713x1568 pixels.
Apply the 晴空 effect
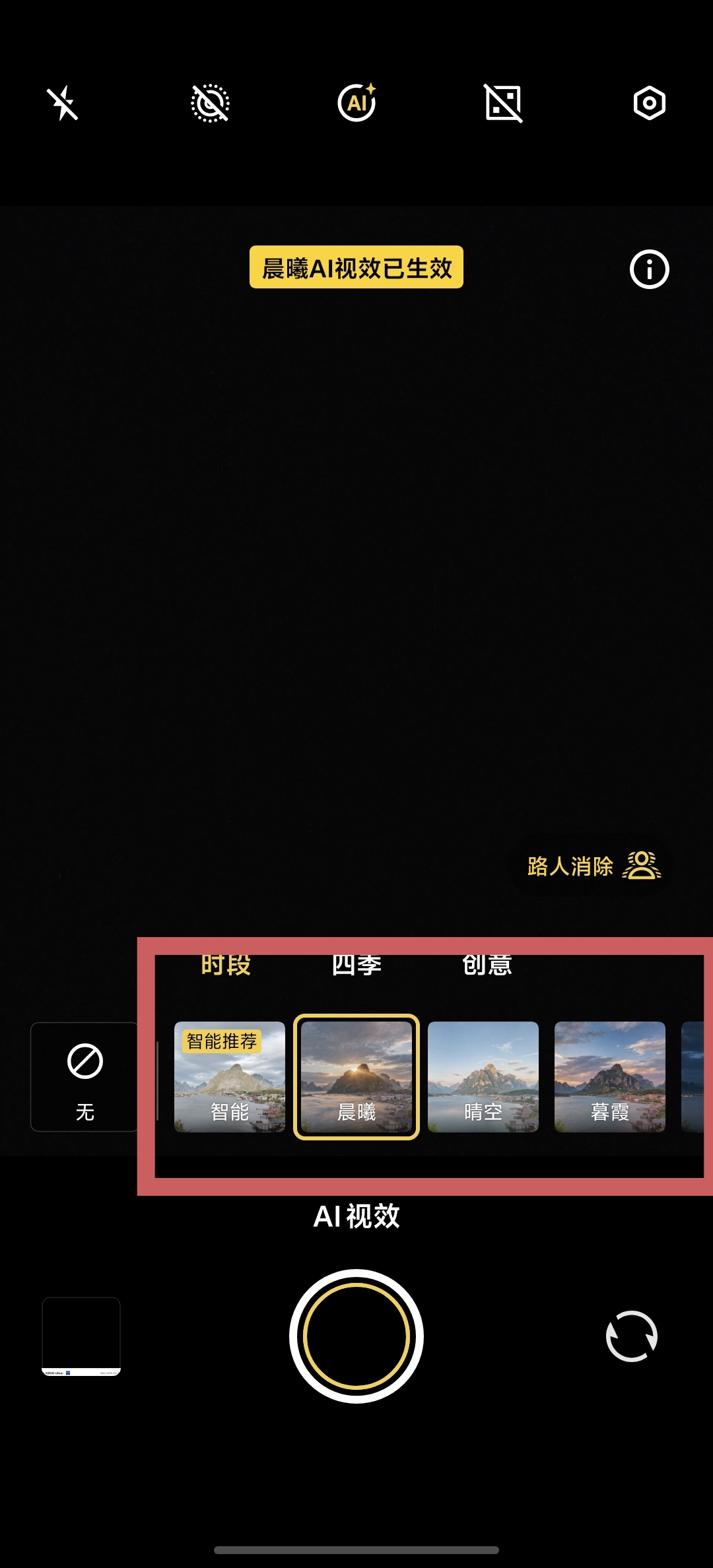tap(483, 1077)
